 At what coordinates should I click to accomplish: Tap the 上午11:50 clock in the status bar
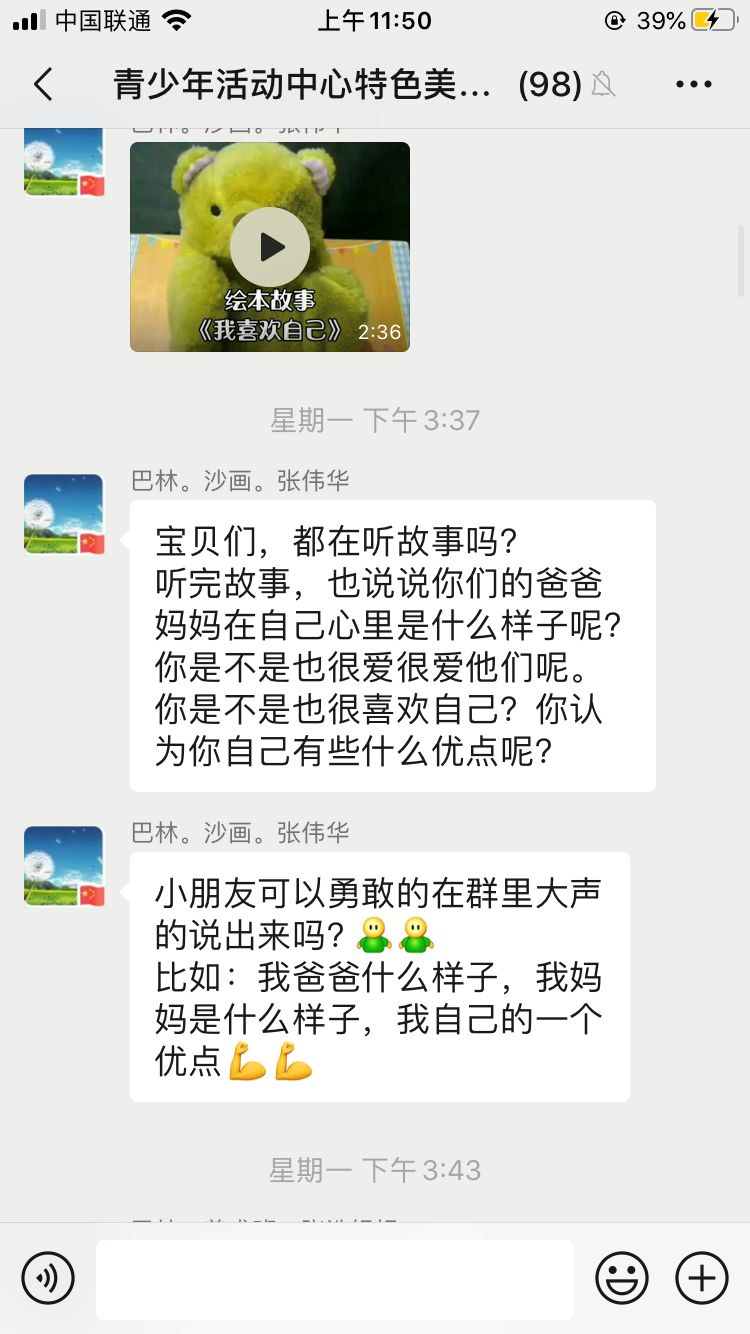(x=374, y=19)
